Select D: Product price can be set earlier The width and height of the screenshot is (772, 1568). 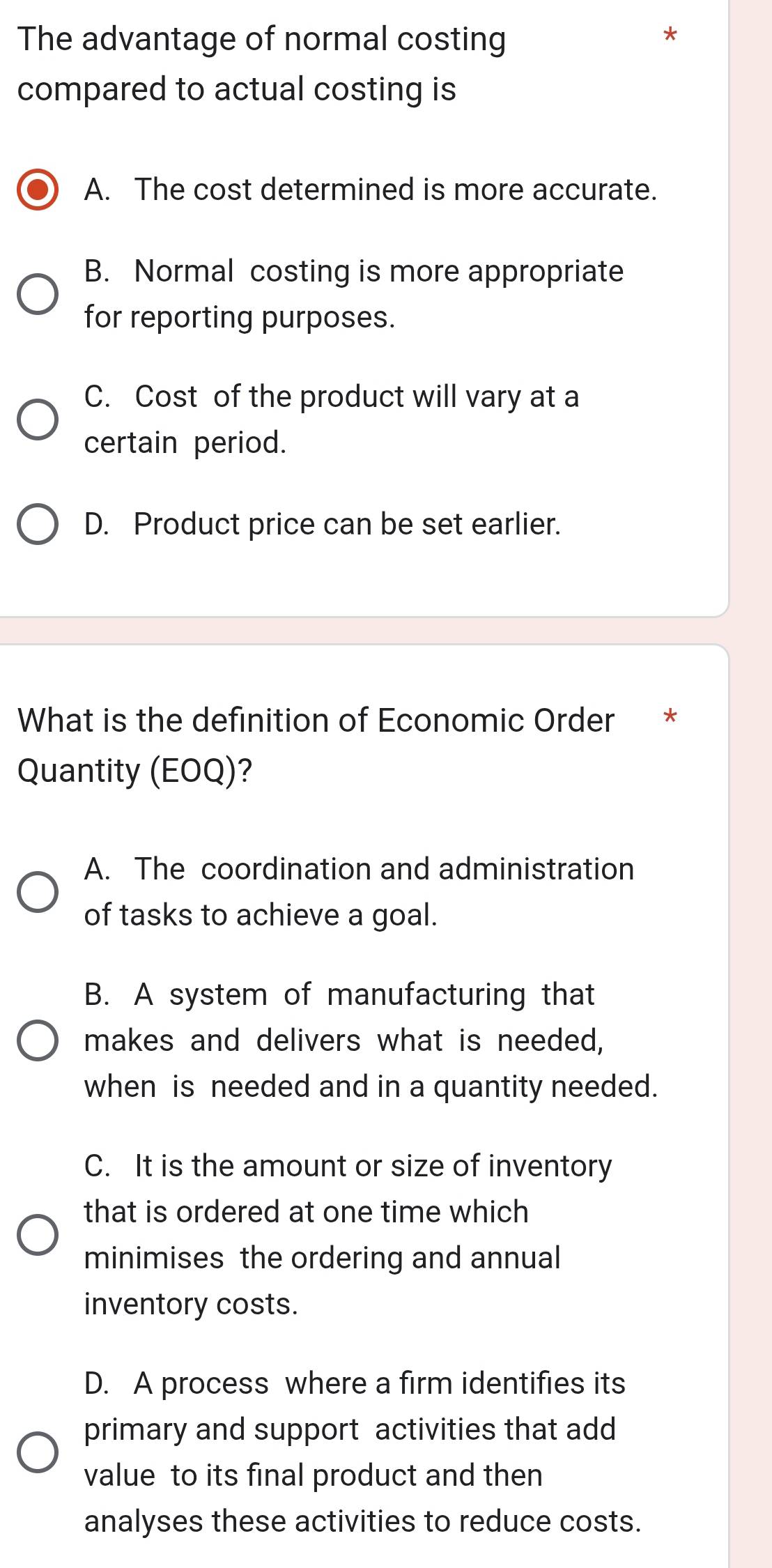click(38, 524)
